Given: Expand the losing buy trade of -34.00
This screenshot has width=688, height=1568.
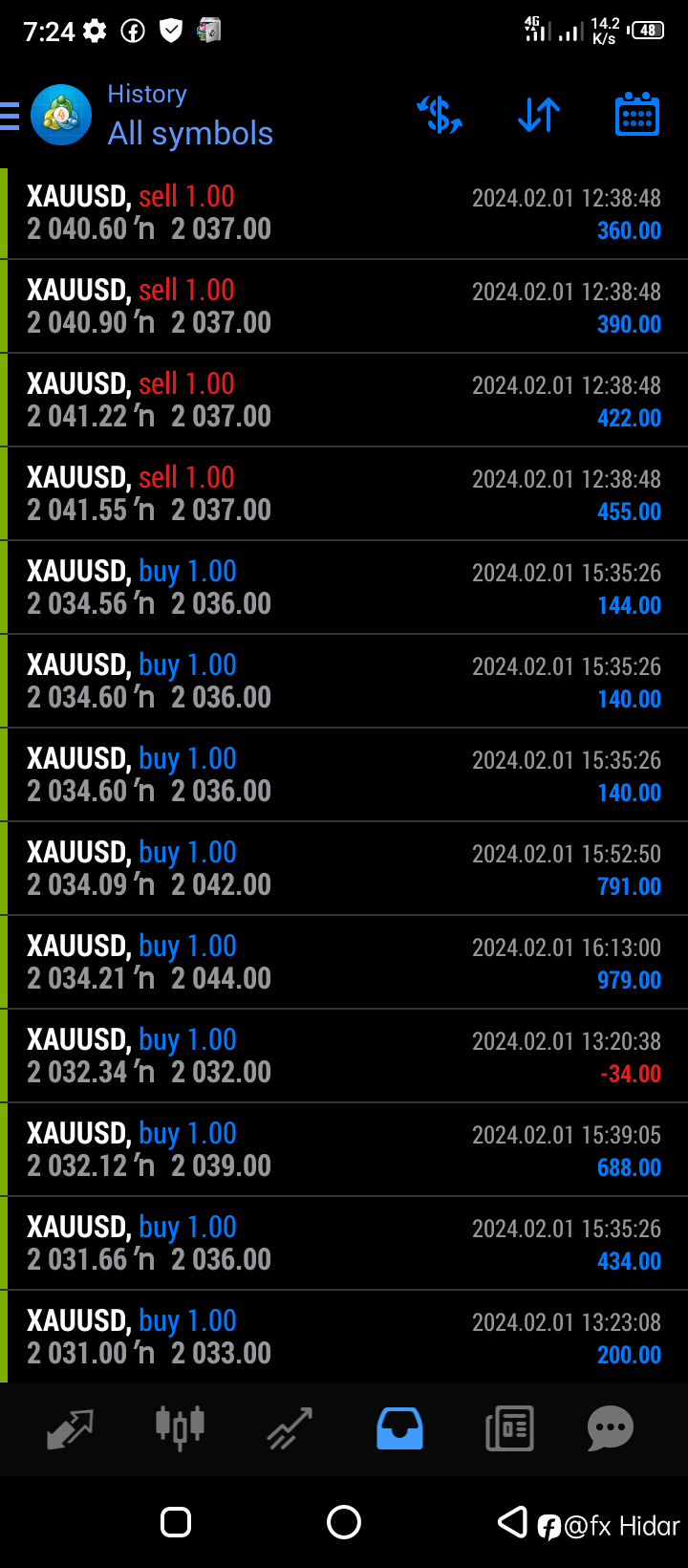Looking at the screenshot, I should tap(344, 1056).
